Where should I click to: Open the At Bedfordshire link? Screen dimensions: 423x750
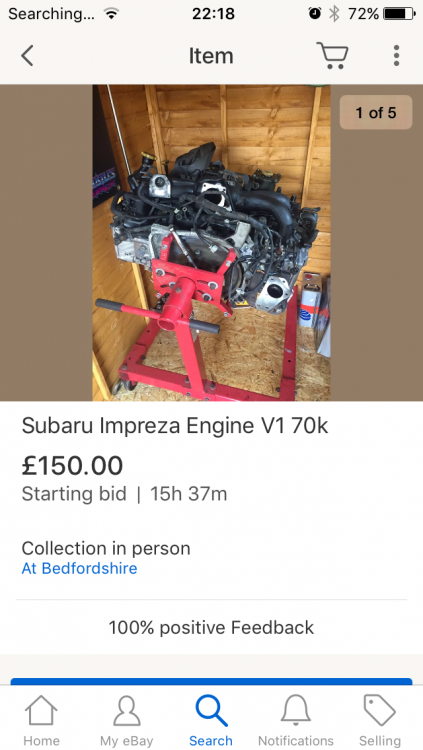[x=79, y=568]
